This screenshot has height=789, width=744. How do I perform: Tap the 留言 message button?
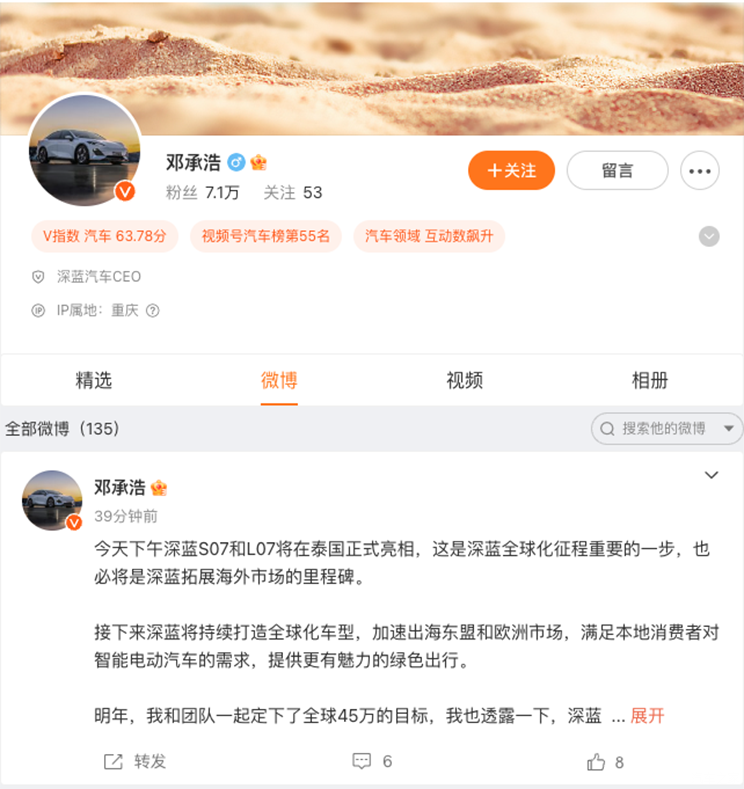coord(617,171)
